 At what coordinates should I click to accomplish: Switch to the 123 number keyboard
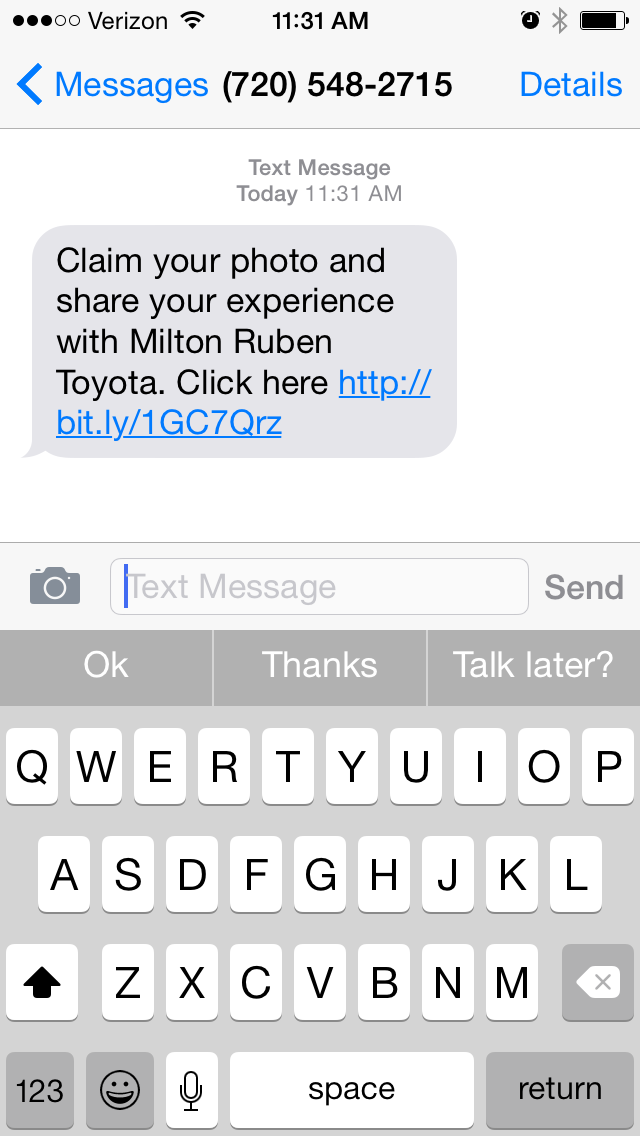tap(40, 1089)
